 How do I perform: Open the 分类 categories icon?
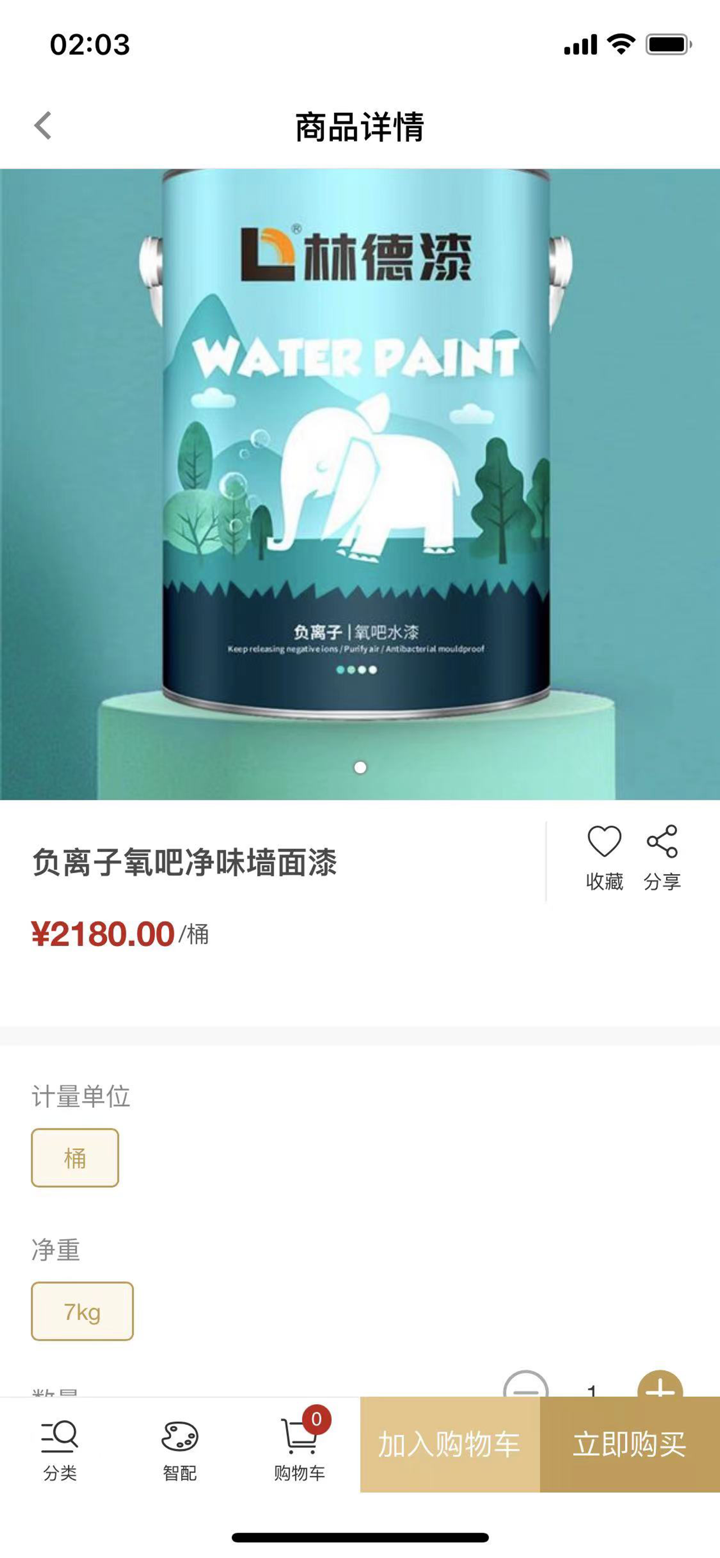point(60,1434)
